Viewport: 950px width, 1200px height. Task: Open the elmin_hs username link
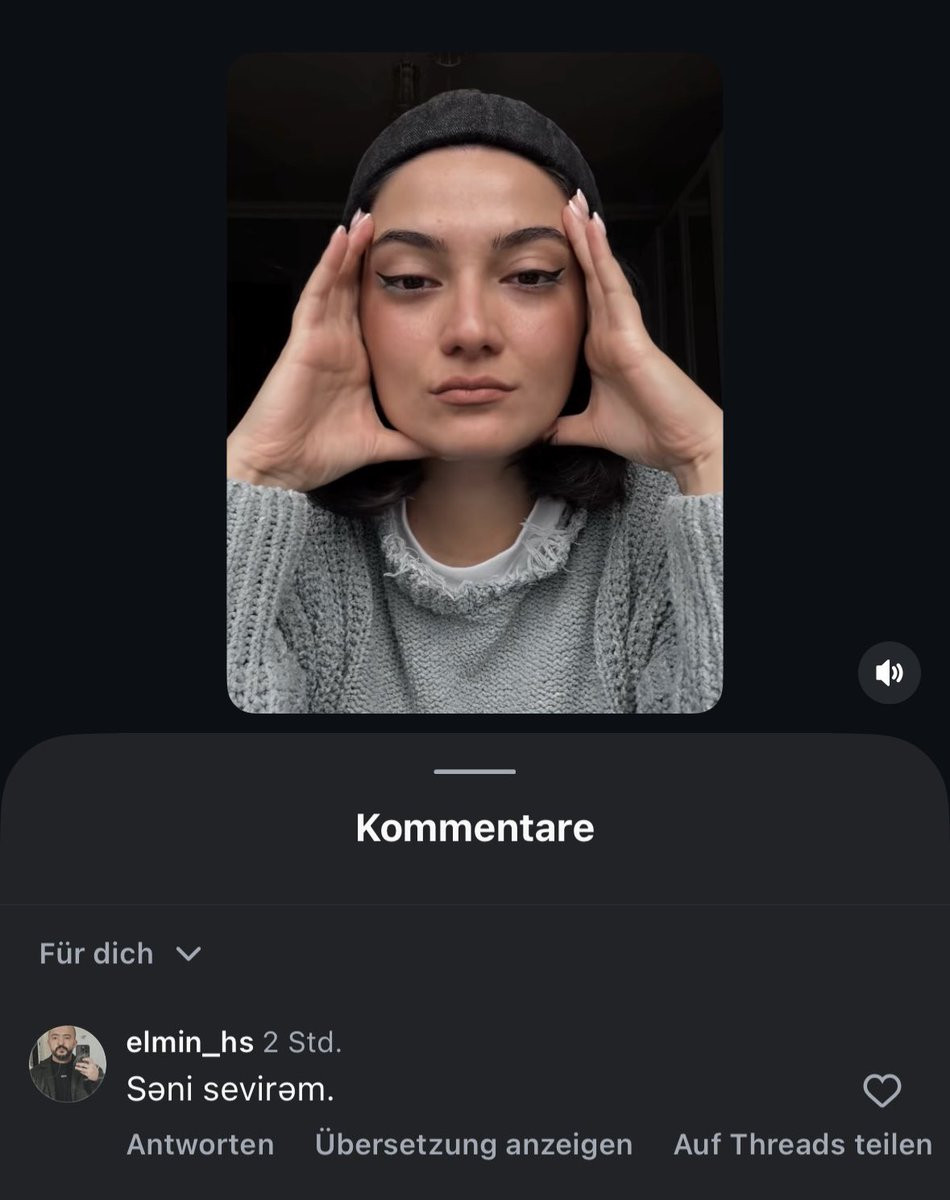click(x=190, y=1043)
